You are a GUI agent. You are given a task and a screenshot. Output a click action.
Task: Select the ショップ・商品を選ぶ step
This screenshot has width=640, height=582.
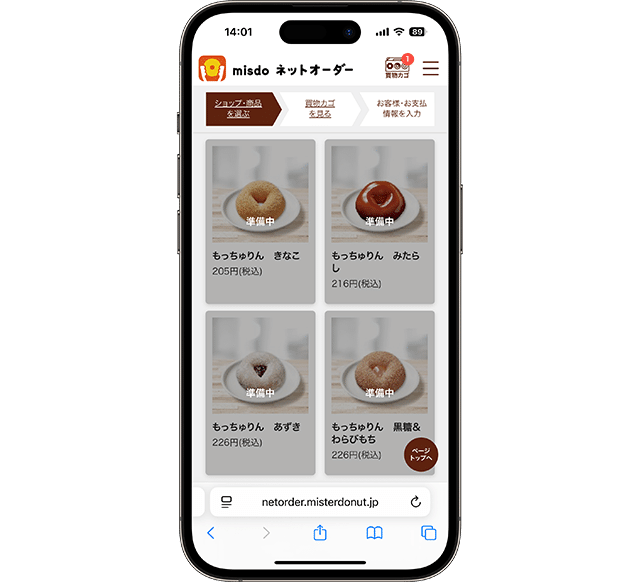238,108
